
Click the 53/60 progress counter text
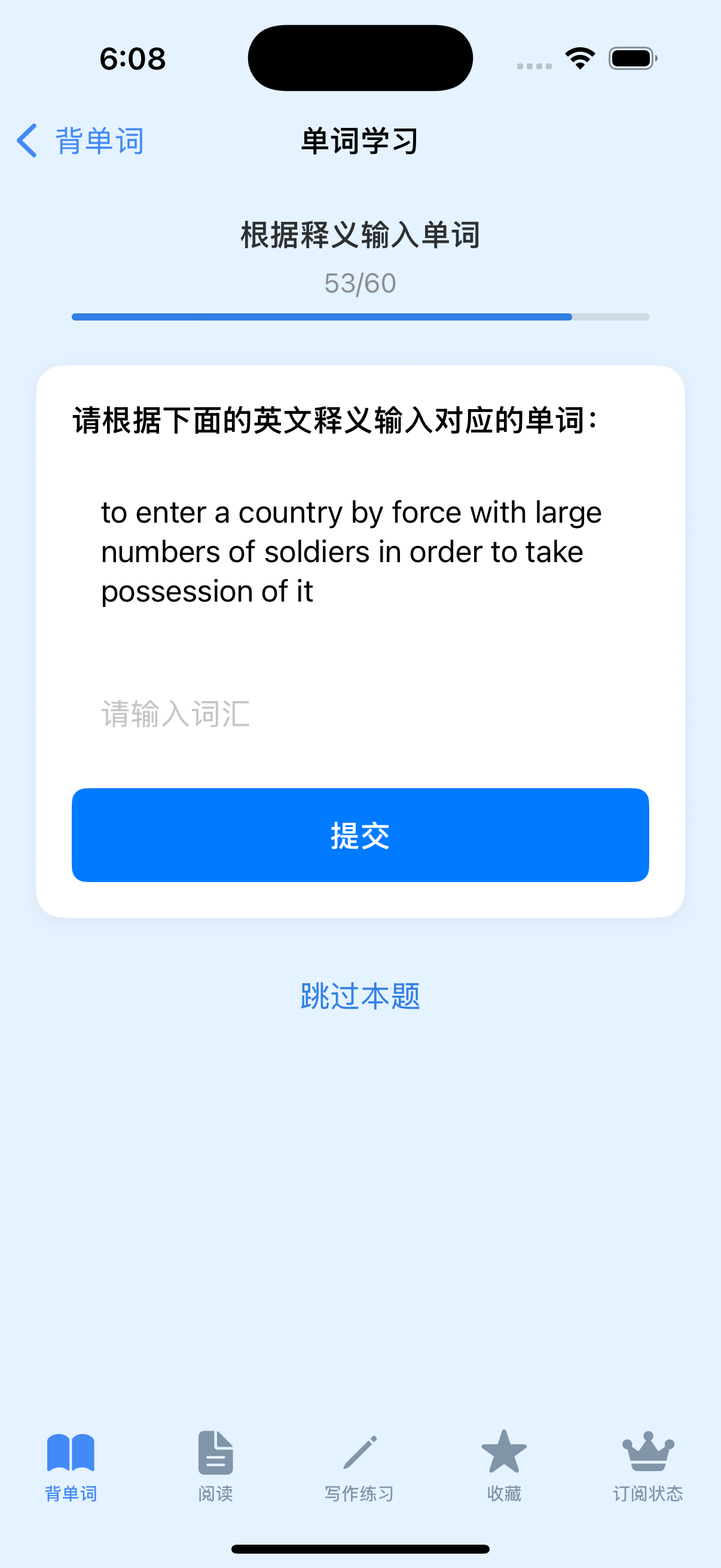pos(360,282)
